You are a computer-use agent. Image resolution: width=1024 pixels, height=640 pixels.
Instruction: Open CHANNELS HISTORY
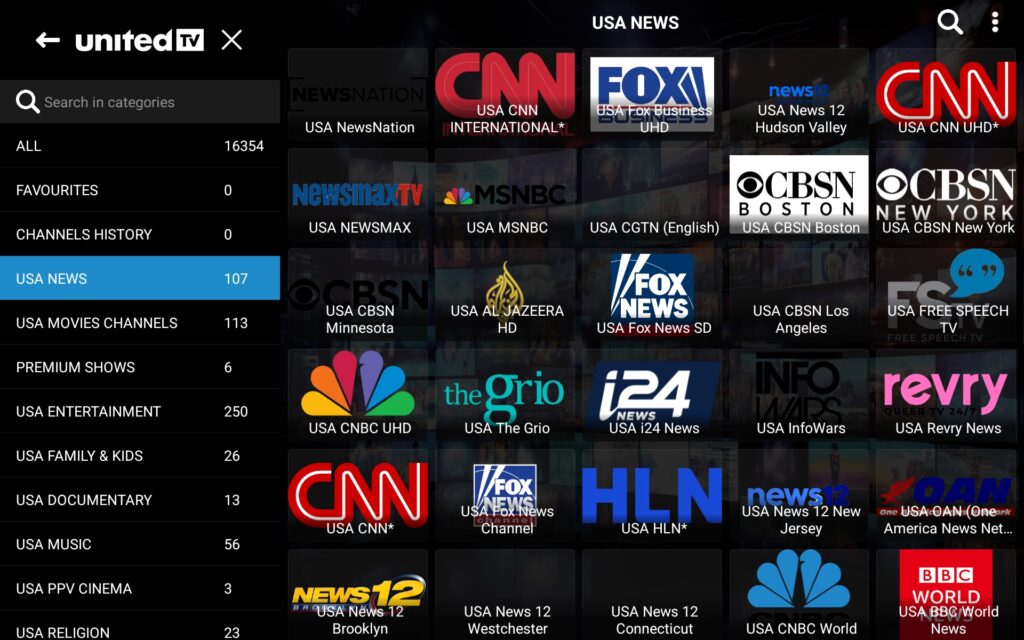click(x=140, y=234)
